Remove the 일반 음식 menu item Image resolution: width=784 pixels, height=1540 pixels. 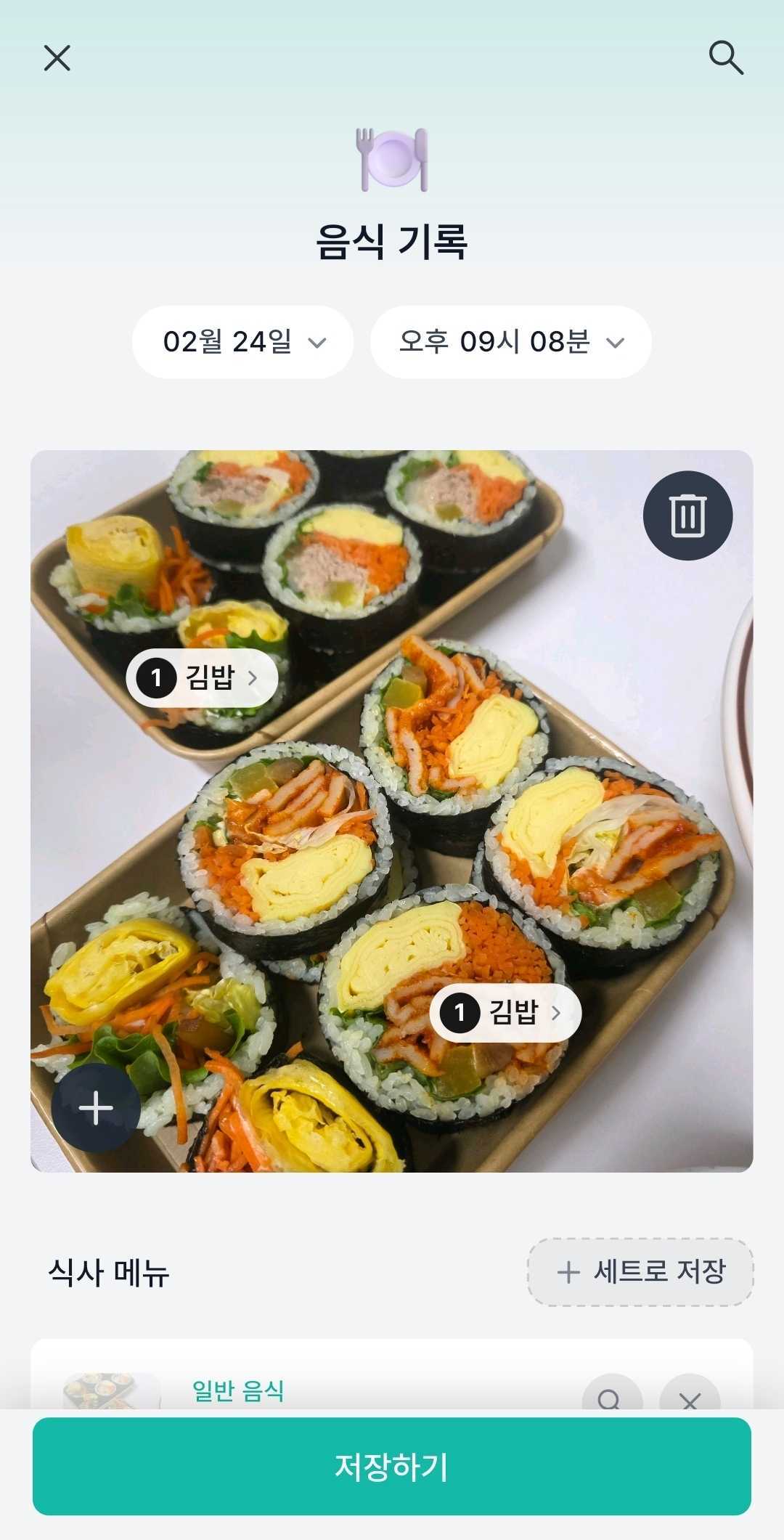(690, 1397)
